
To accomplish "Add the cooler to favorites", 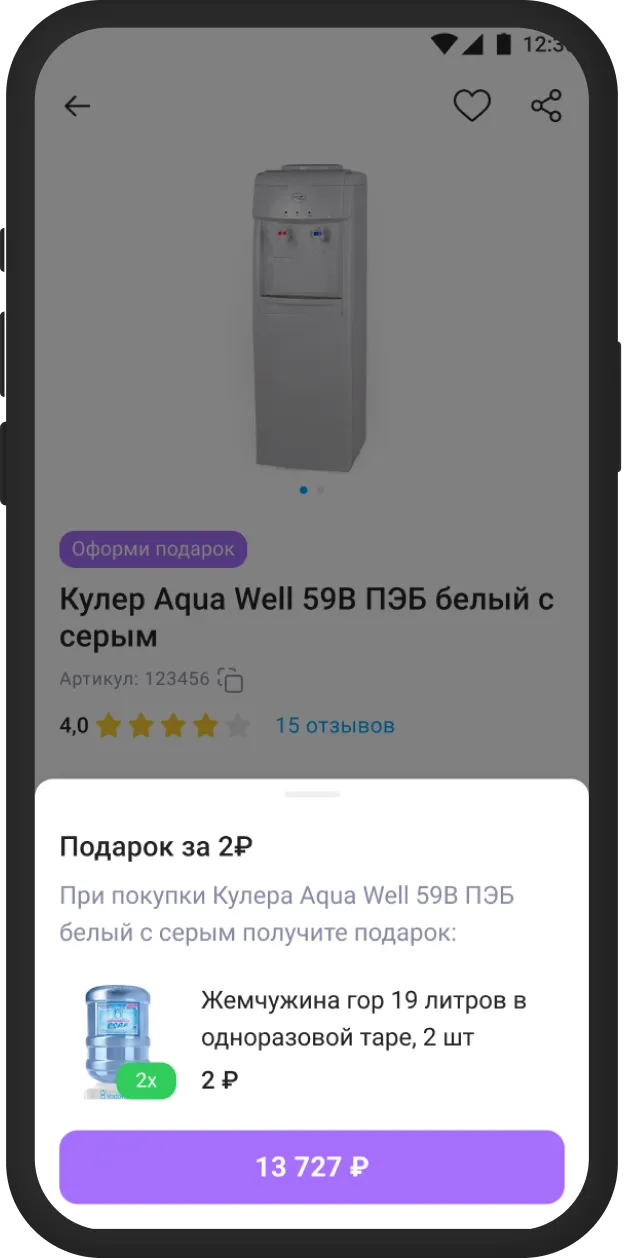I will coord(472,105).
